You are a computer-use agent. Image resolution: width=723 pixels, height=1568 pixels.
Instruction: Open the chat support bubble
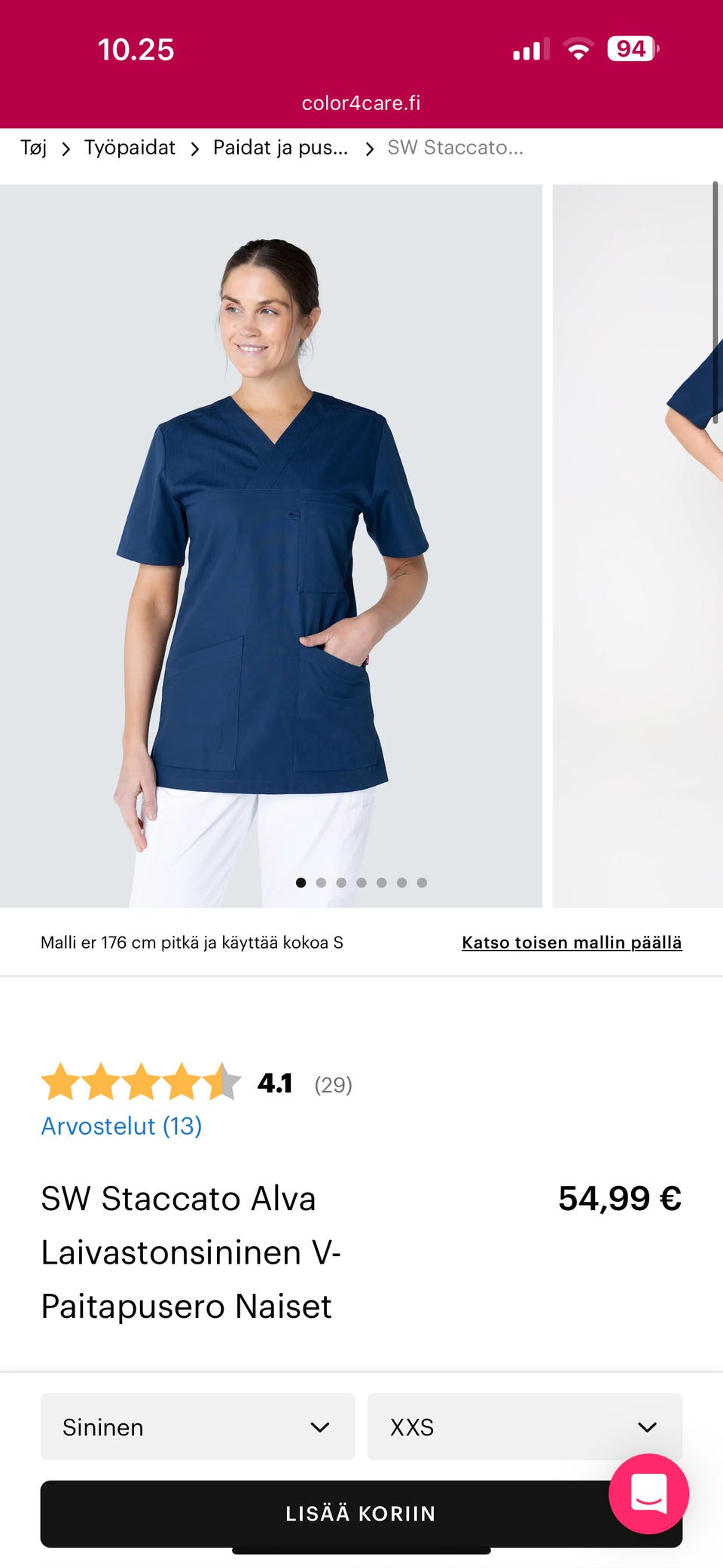click(x=648, y=1493)
